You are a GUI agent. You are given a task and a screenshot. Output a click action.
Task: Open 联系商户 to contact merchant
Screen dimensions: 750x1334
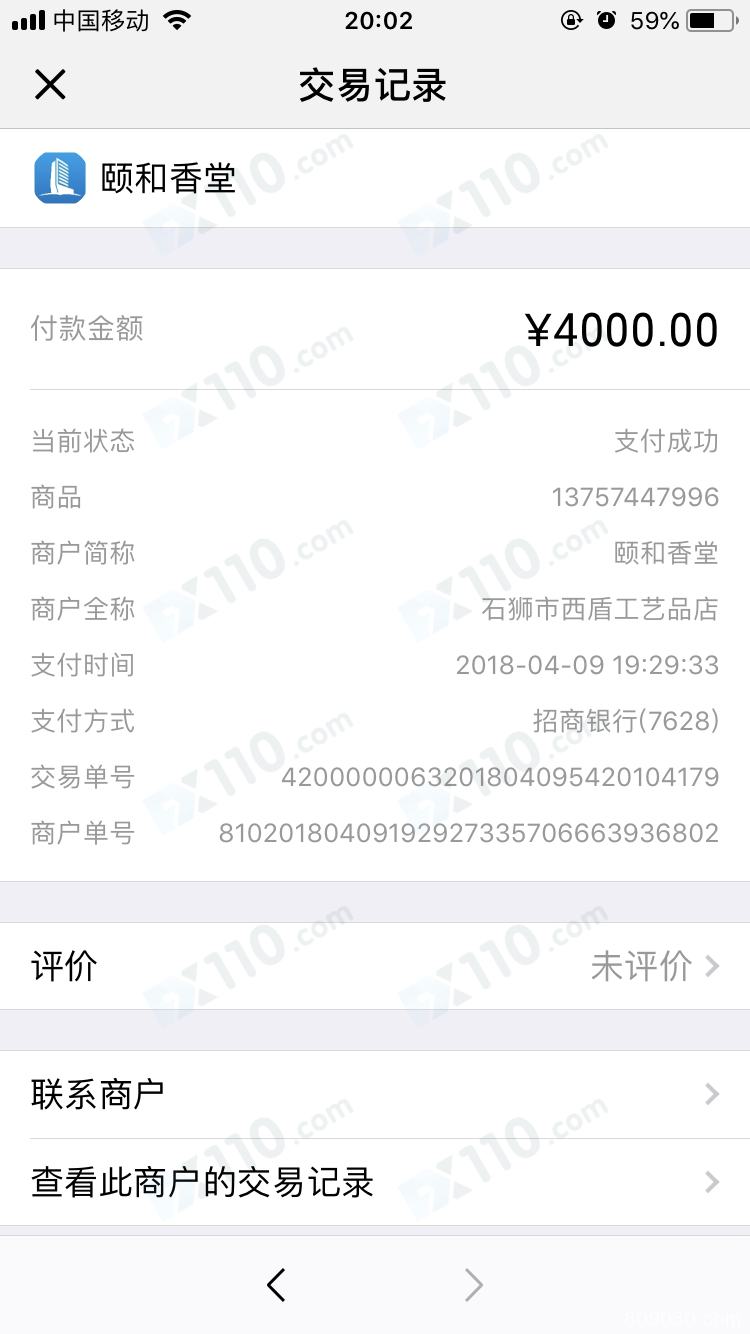click(x=375, y=1095)
